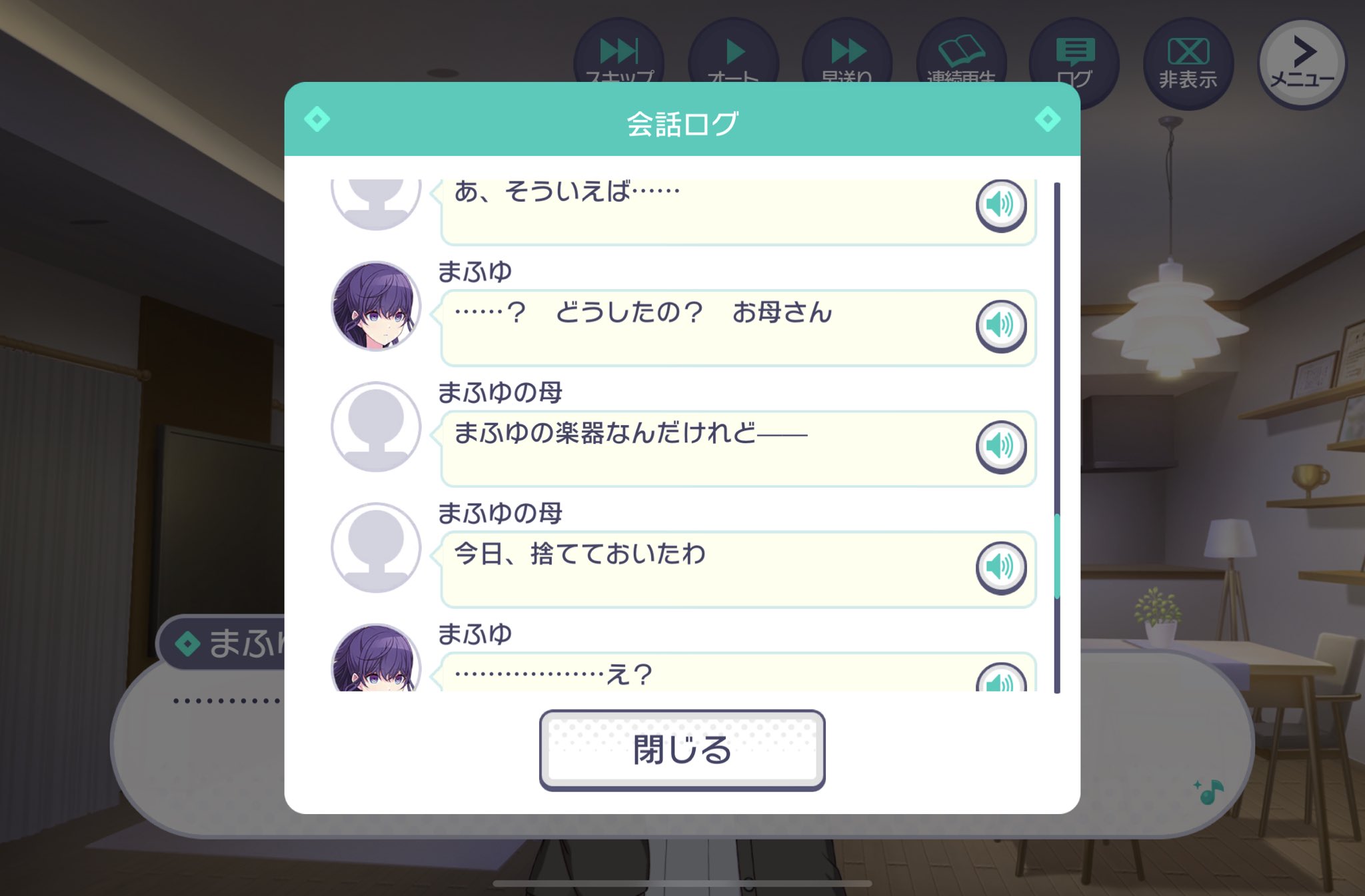Tap the 非表示 hide button
The width and height of the screenshot is (1365, 896).
1188,63
